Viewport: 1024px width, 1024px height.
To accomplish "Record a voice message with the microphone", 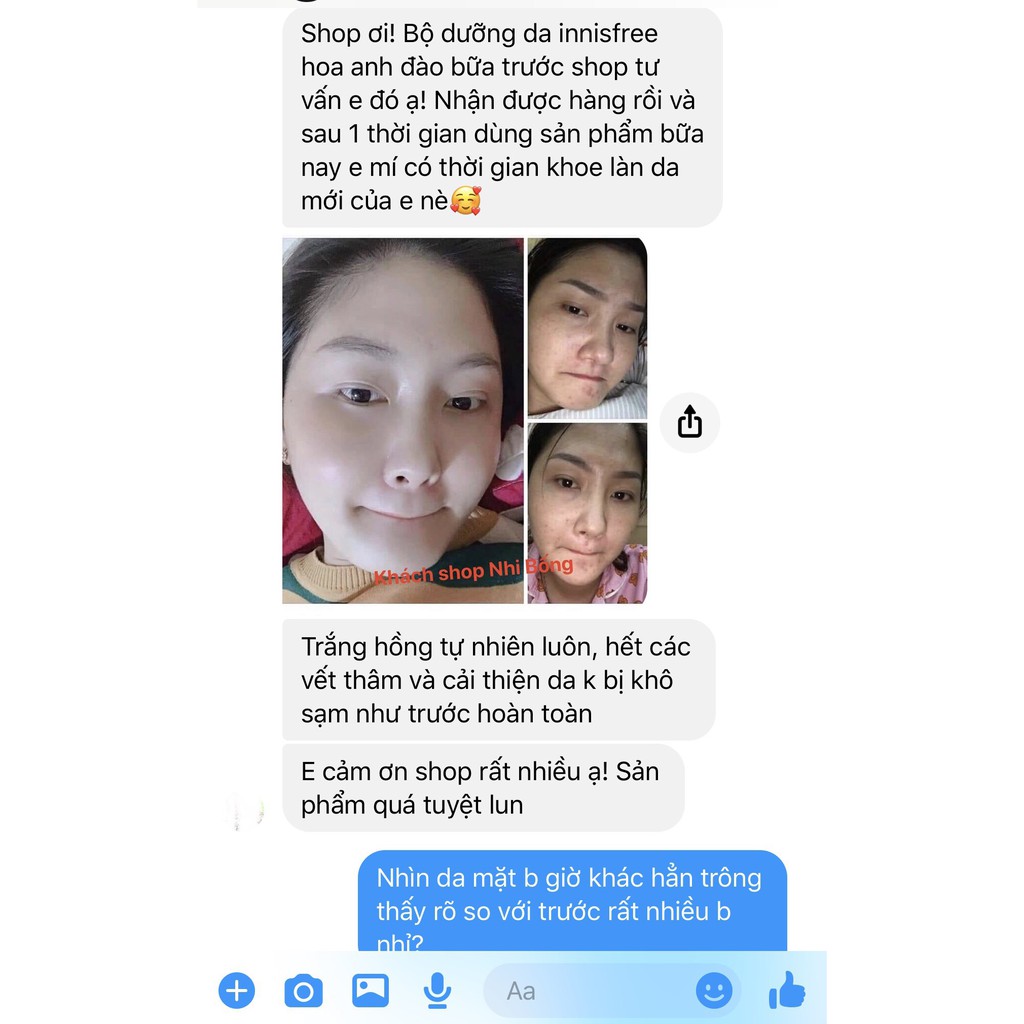I will coord(436,991).
